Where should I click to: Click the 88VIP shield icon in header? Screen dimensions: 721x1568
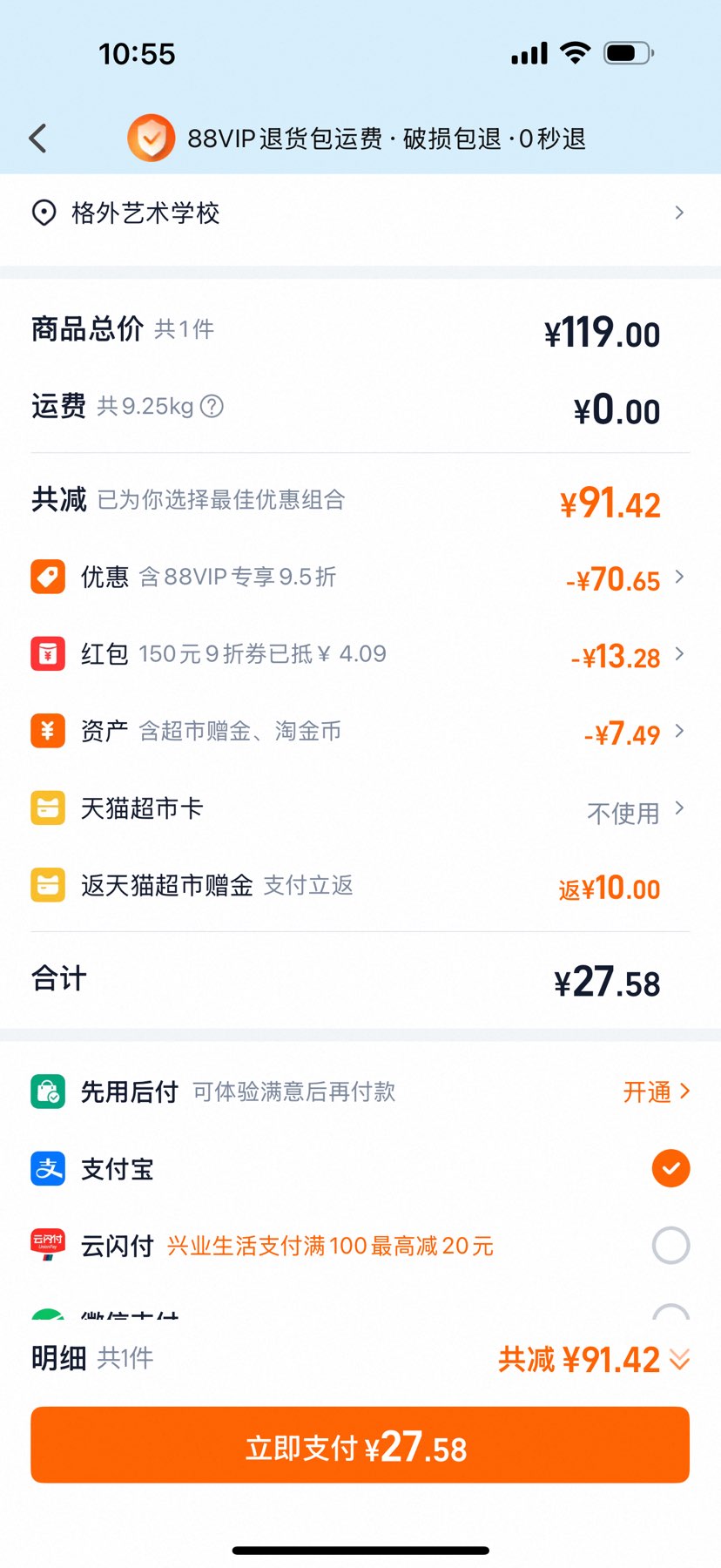pyautogui.click(x=152, y=138)
